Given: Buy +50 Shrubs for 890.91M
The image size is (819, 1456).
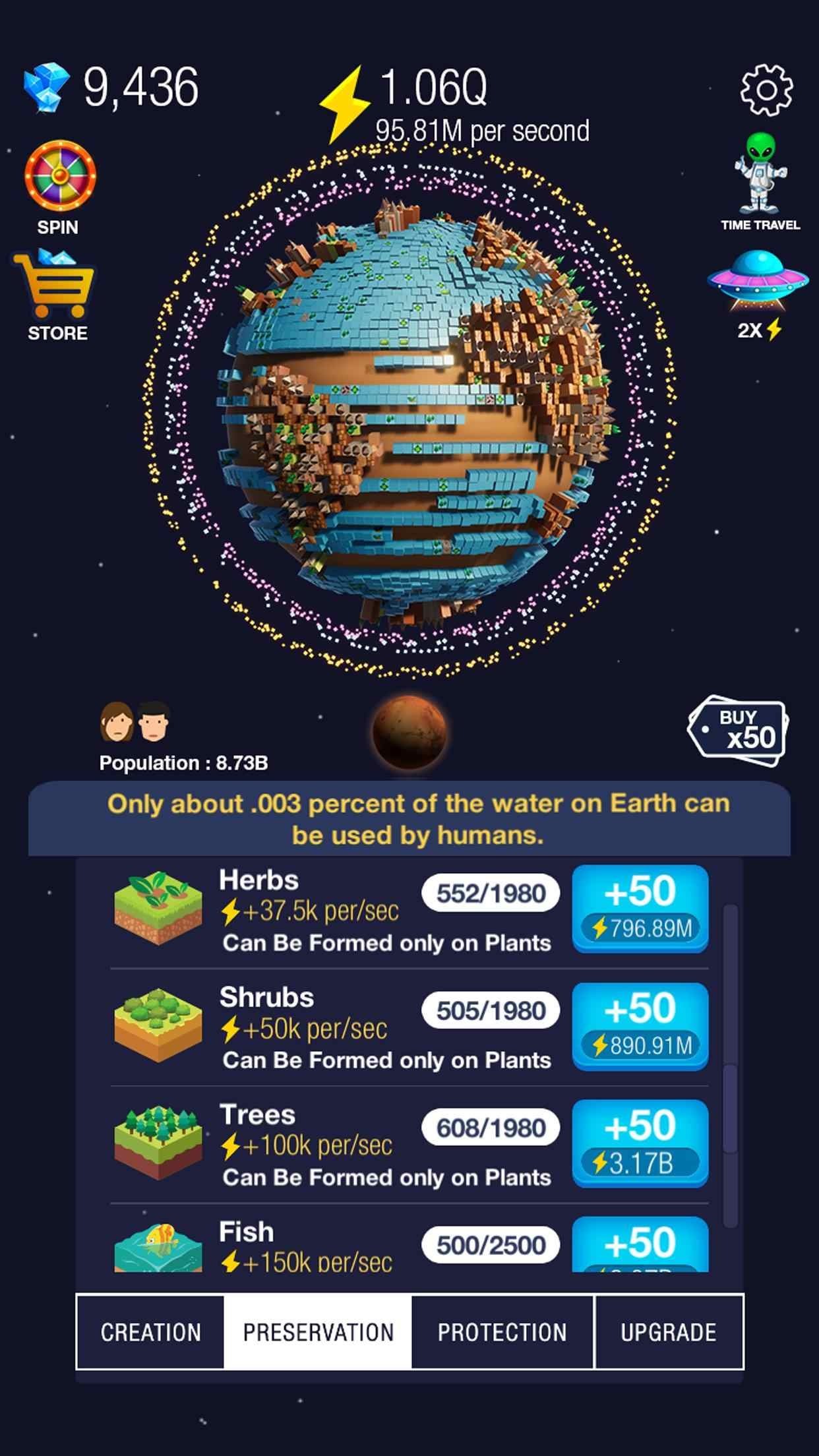Looking at the screenshot, I should 640,1026.
